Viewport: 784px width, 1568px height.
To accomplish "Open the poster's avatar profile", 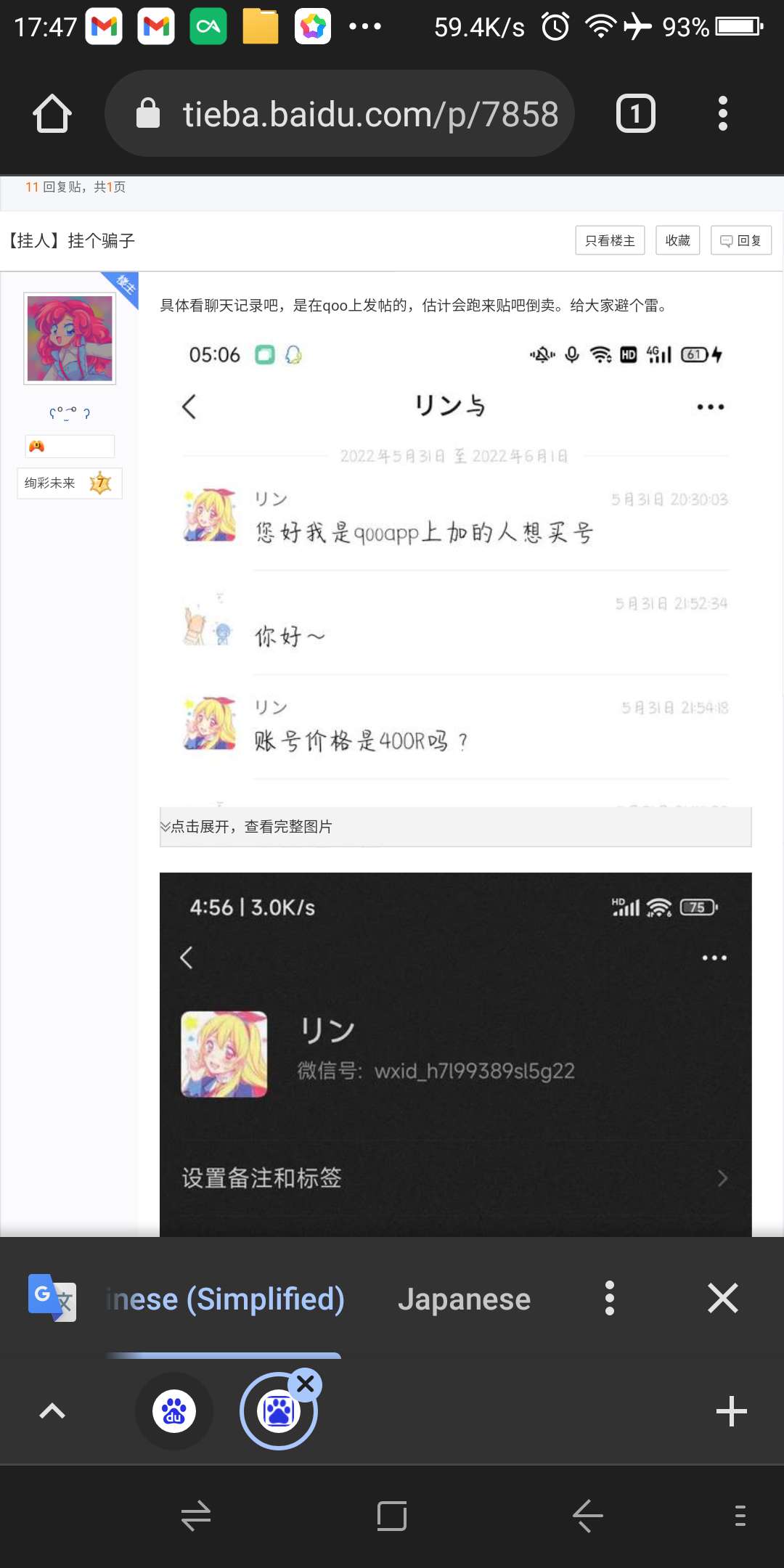I will tap(70, 338).
